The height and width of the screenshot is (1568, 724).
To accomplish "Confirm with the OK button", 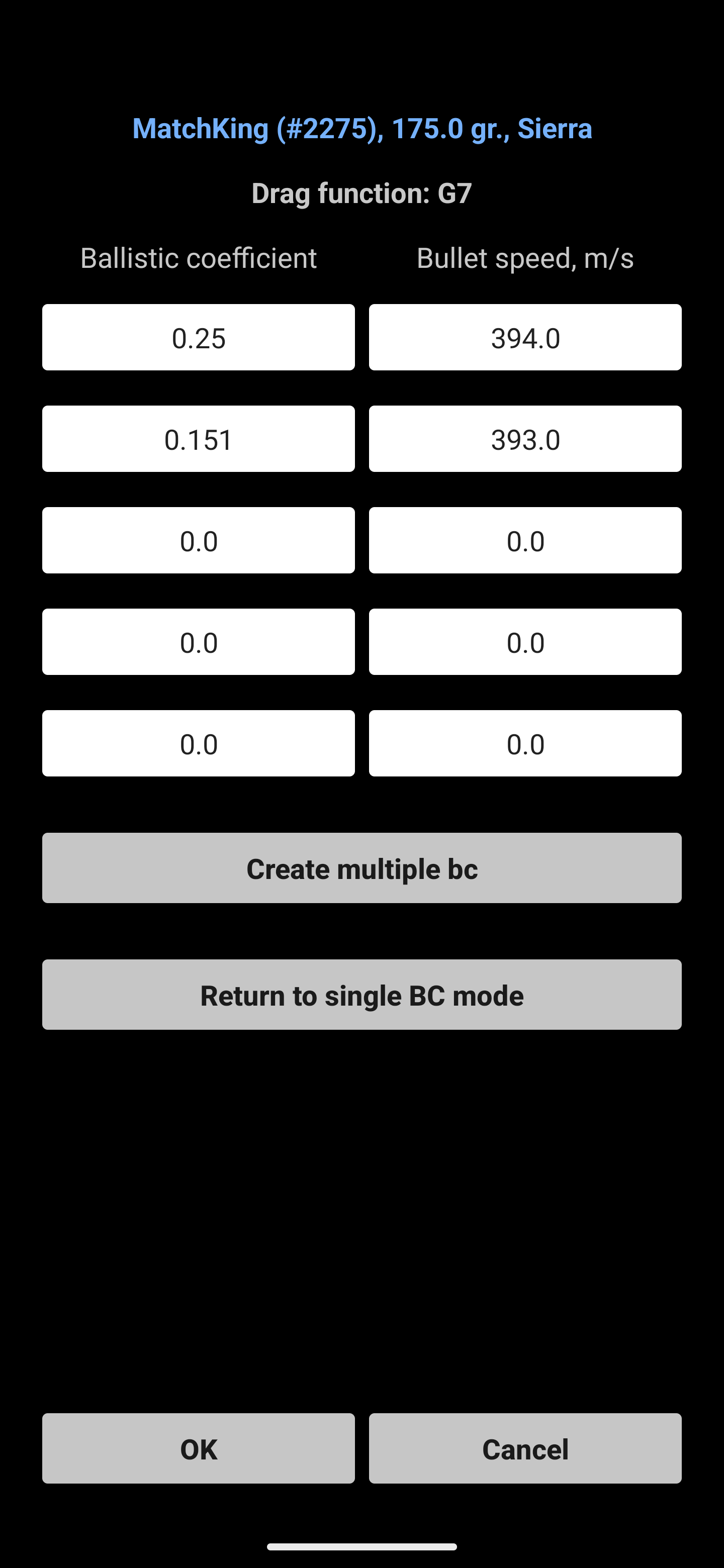I will click(x=199, y=1449).
